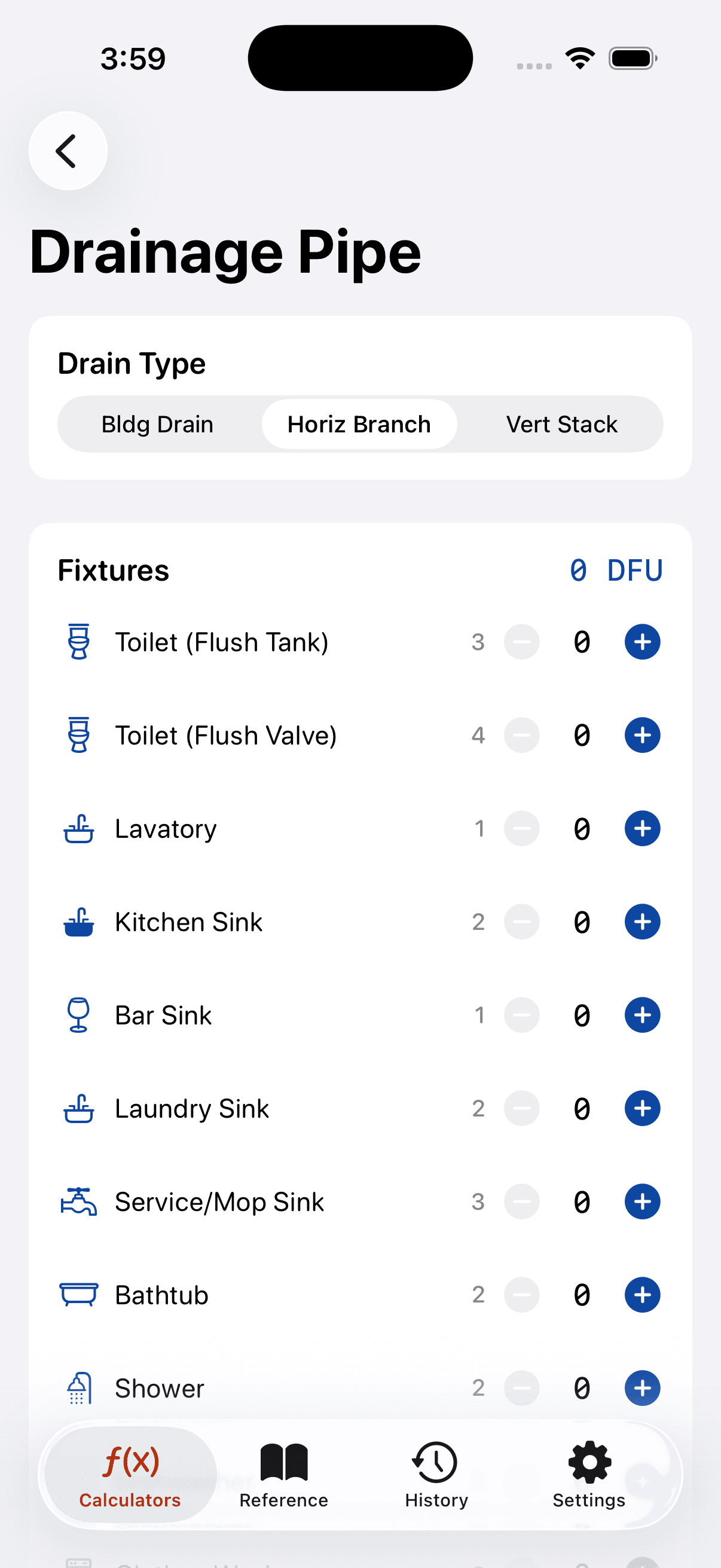Decrease the Bathtub fixture count
This screenshot has width=721, height=1568.
[x=521, y=1295]
